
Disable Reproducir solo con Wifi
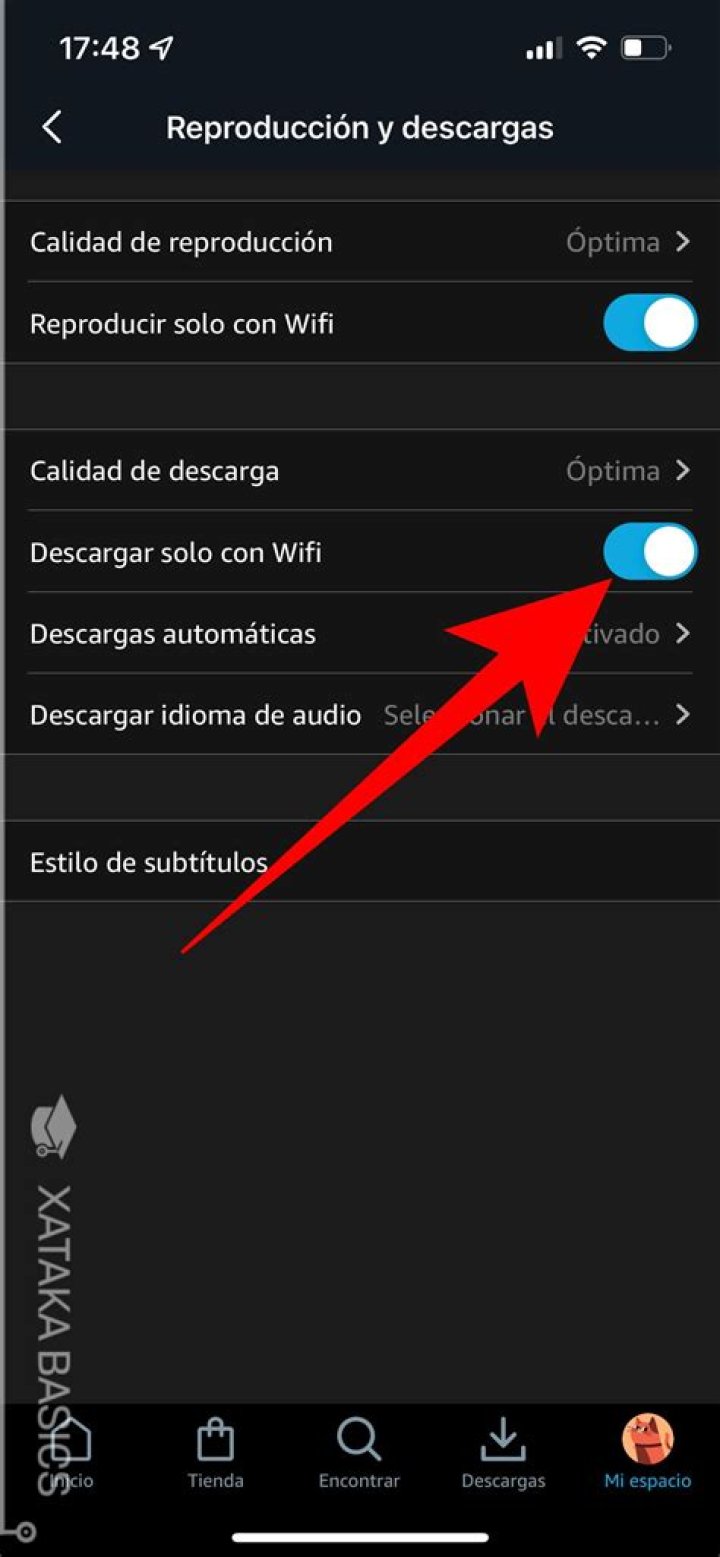coord(648,323)
